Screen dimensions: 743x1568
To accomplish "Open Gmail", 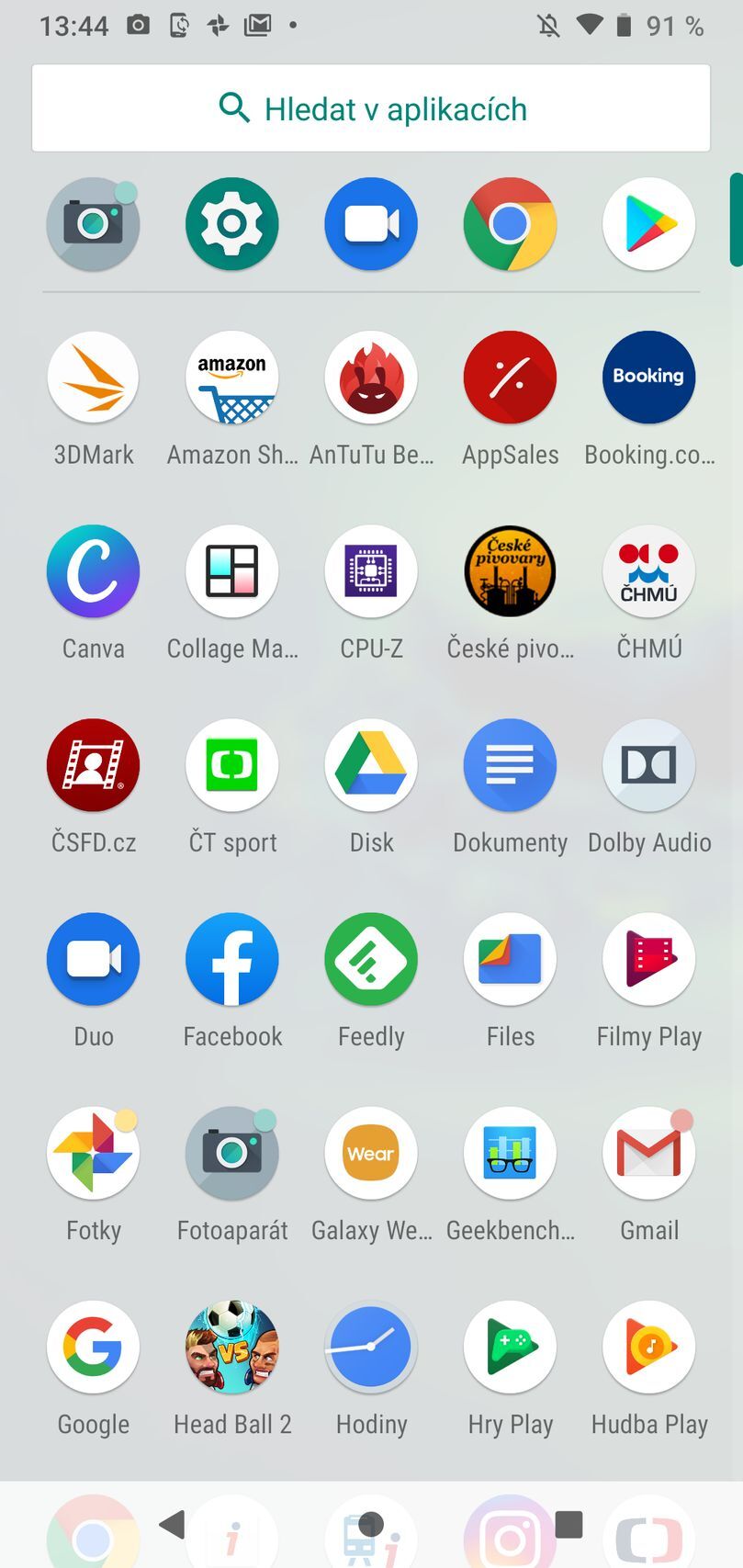I will 648,1153.
